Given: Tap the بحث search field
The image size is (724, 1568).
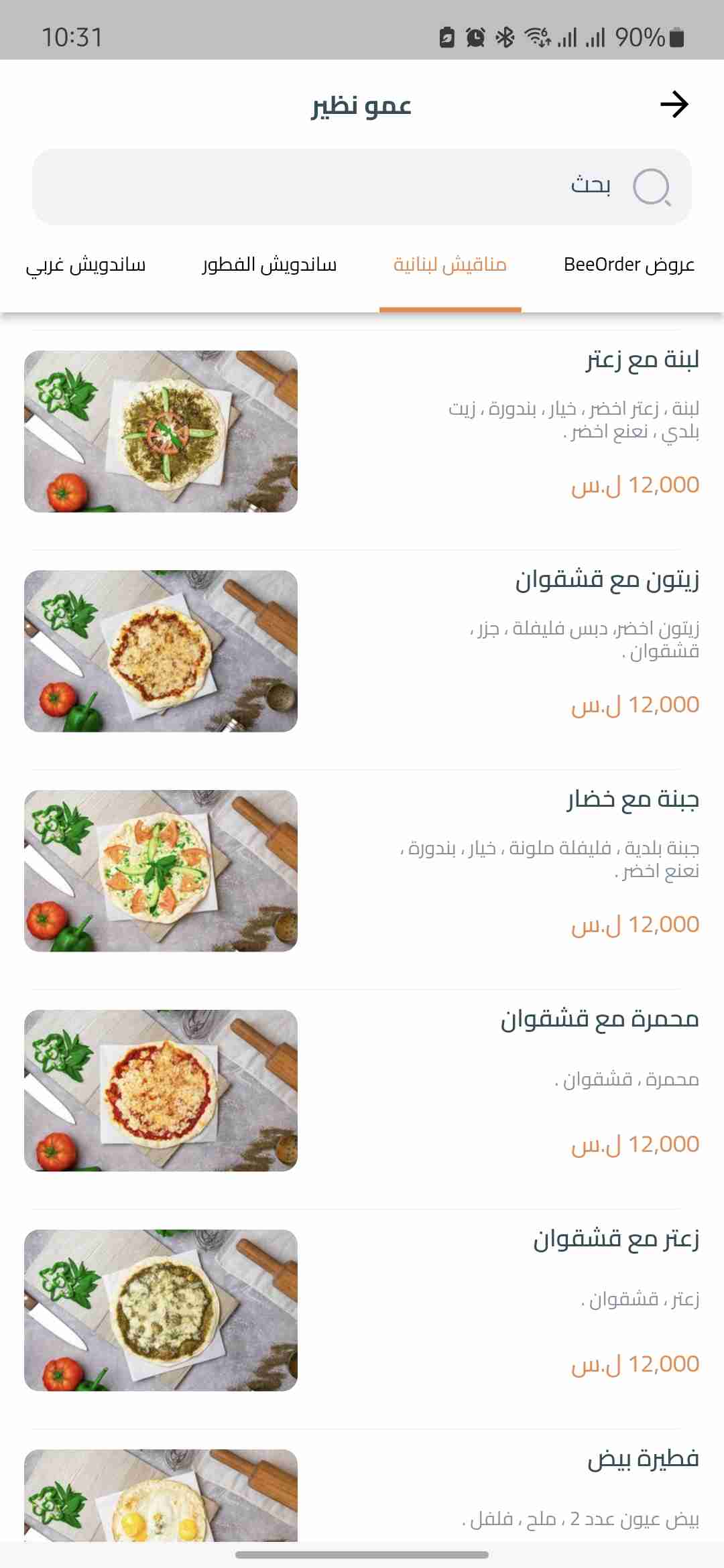Looking at the screenshot, I should tap(362, 186).
